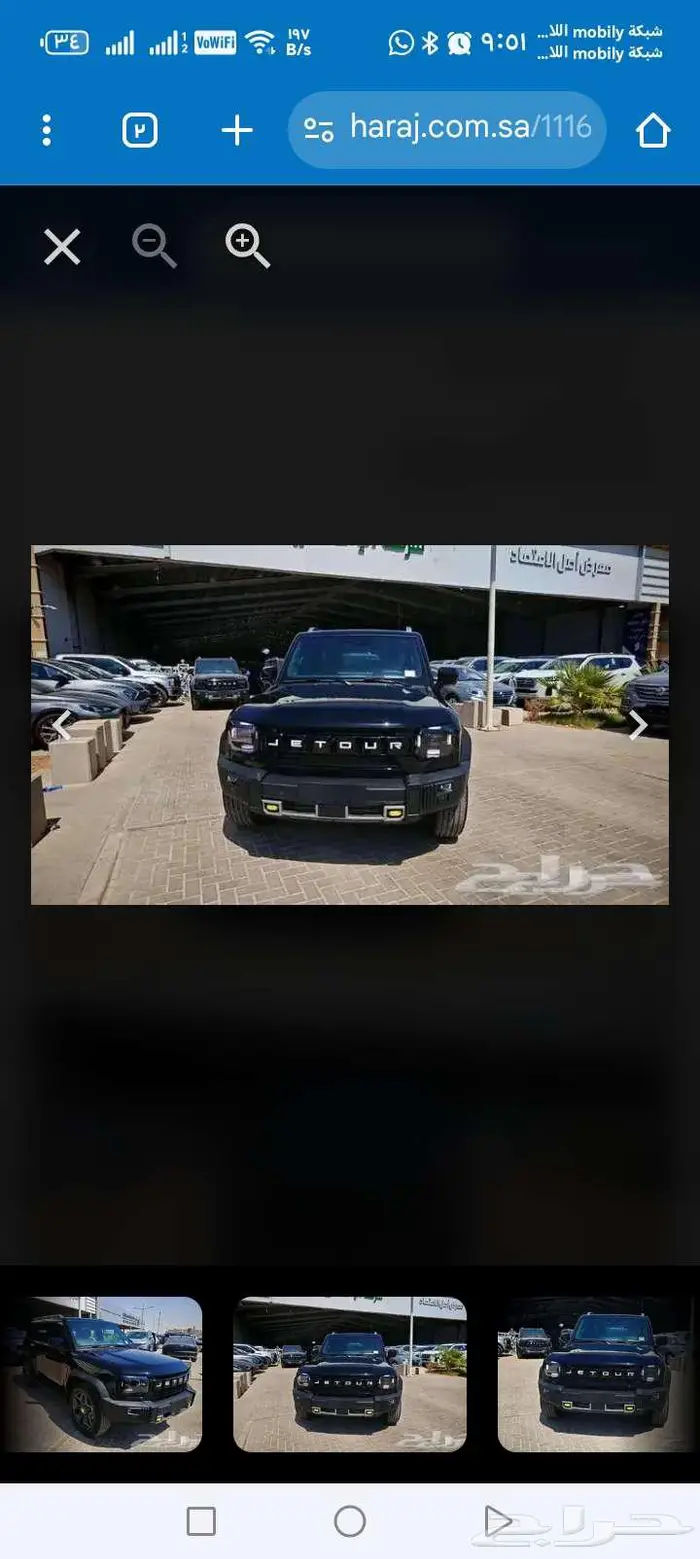Go to the phone's home screen
Viewport: 700px width, 1559px height.
(349, 1521)
